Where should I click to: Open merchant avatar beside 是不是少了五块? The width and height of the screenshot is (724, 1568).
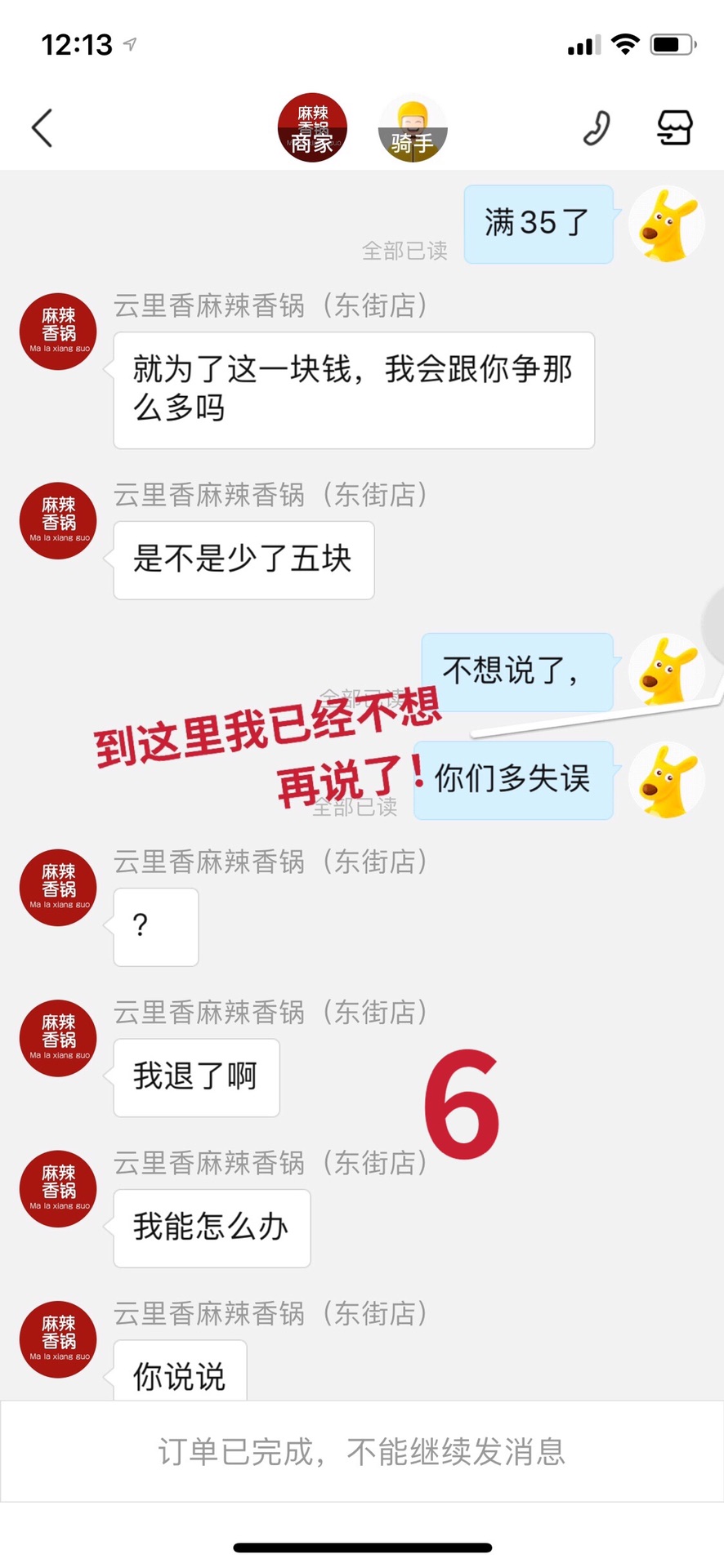(58, 521)
